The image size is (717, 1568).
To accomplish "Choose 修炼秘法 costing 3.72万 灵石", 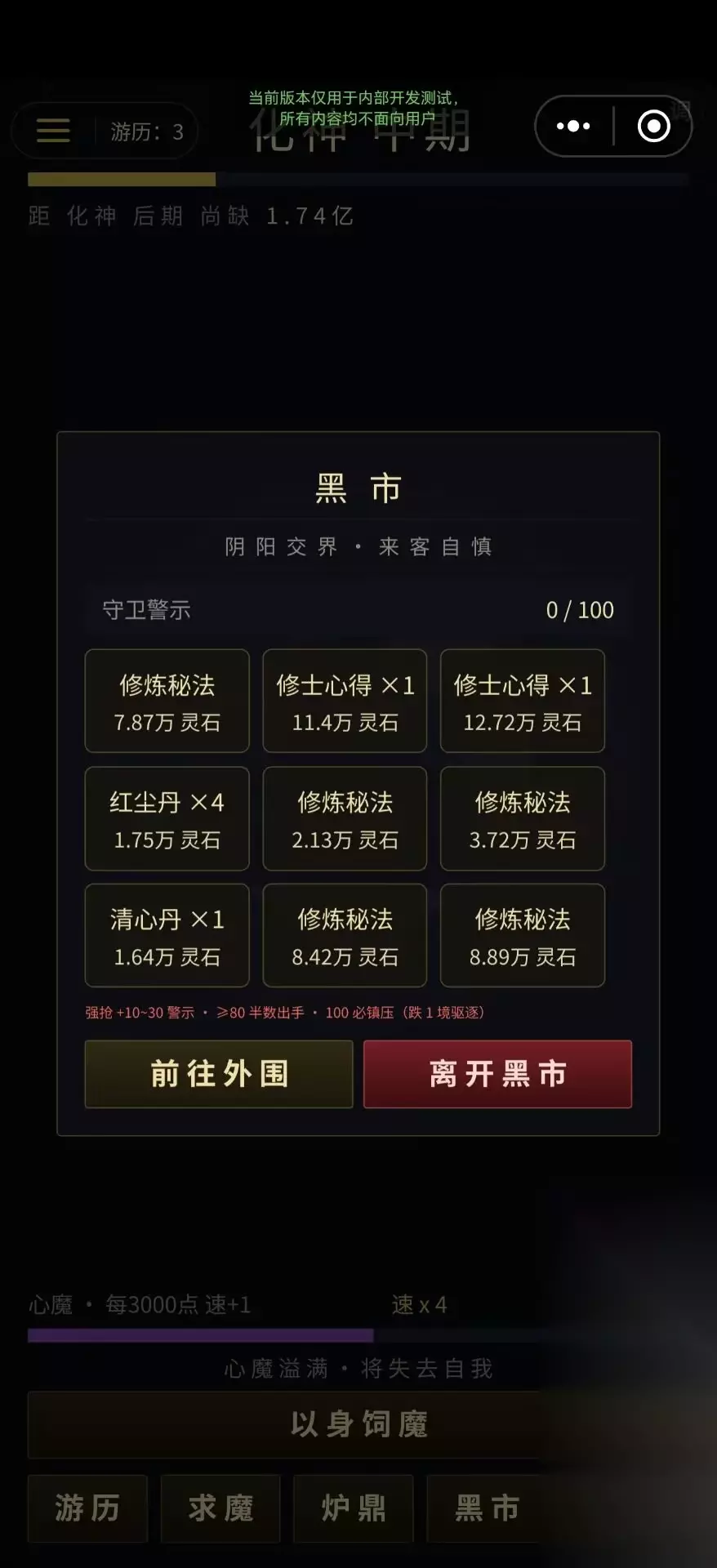I will click(523, 818).
